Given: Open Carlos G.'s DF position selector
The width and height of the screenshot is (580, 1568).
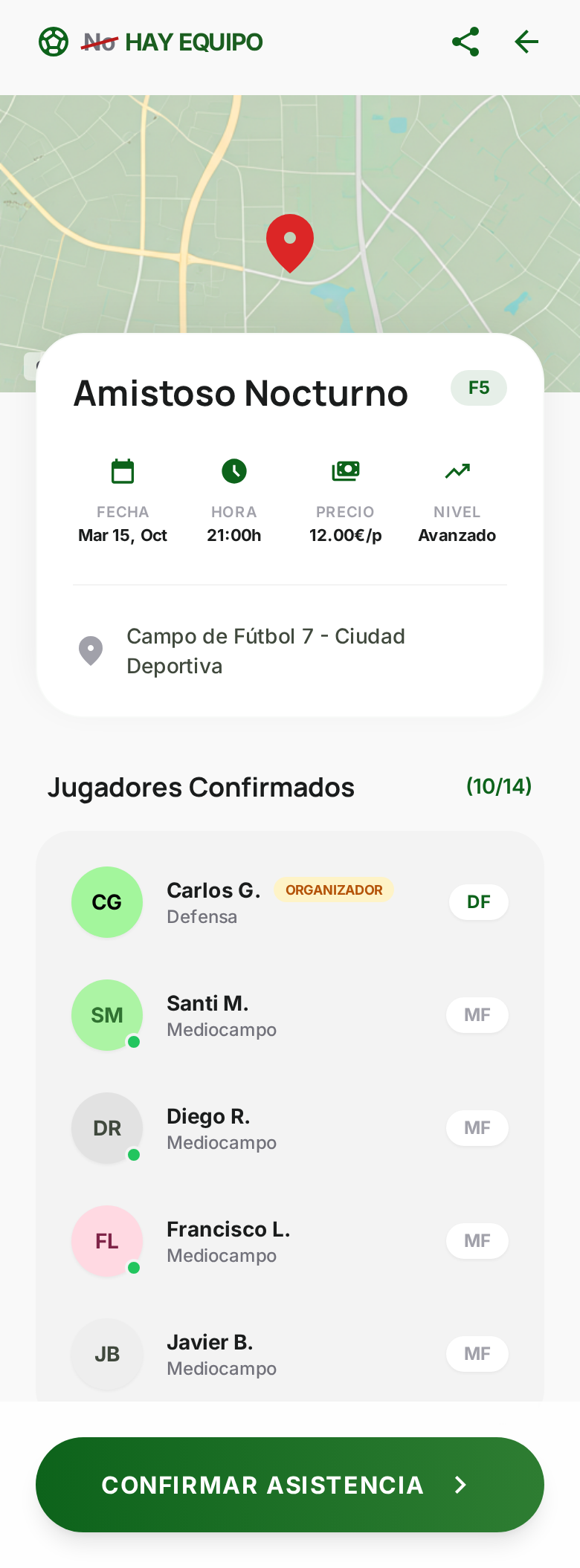Looking at the screenshot, I should point(478,901).
